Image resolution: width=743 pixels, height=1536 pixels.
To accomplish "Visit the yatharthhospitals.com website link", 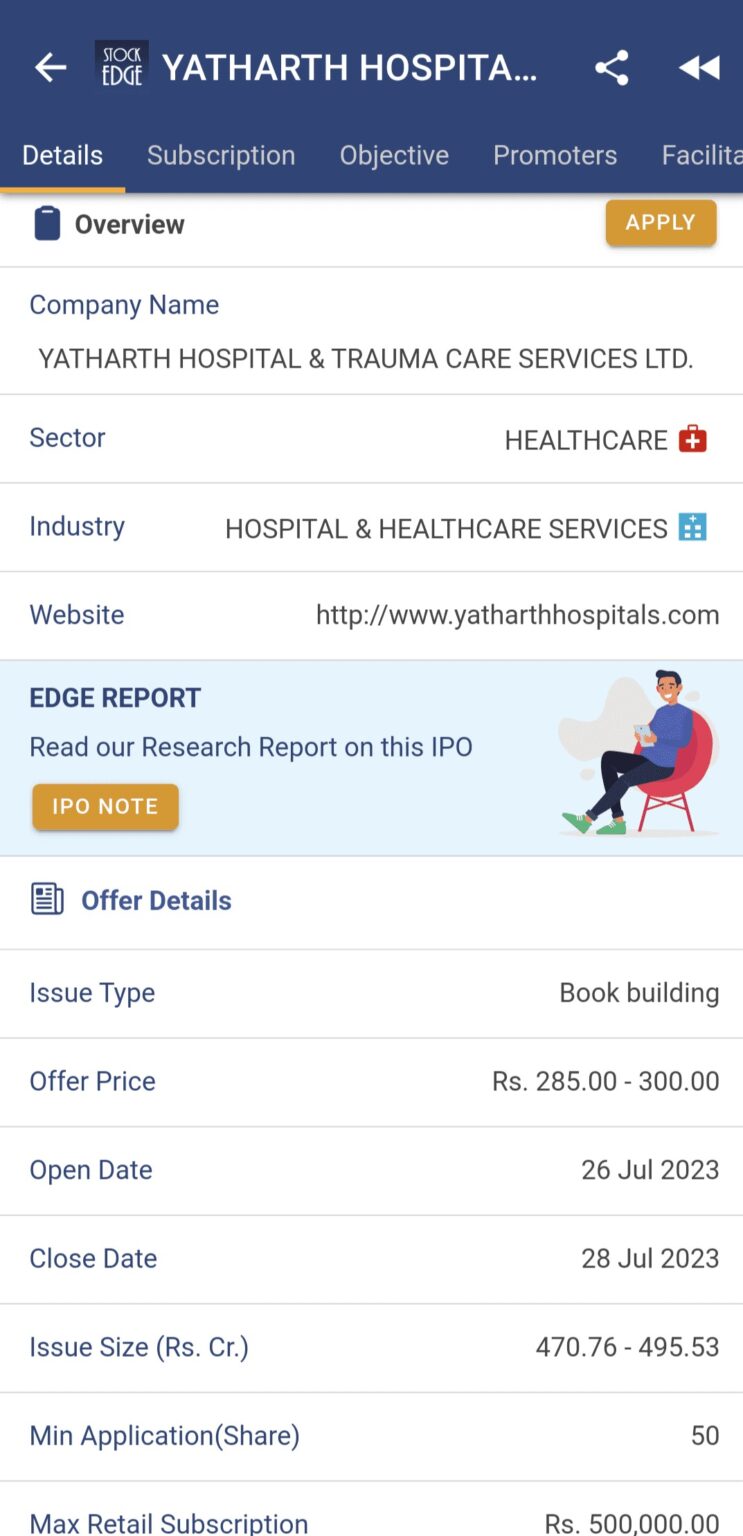I will tap(517, 614).
